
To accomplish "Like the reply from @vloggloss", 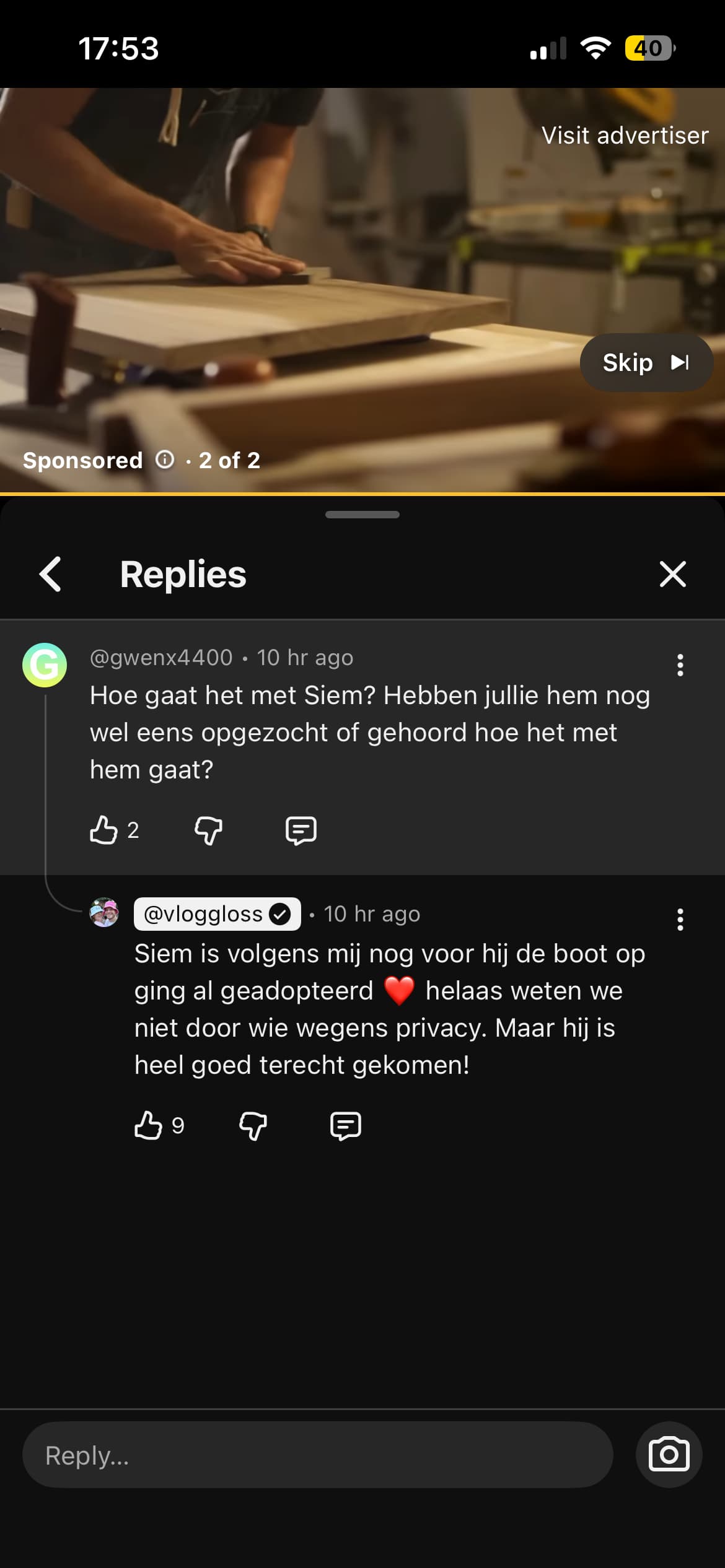I will click(149, 1125).
